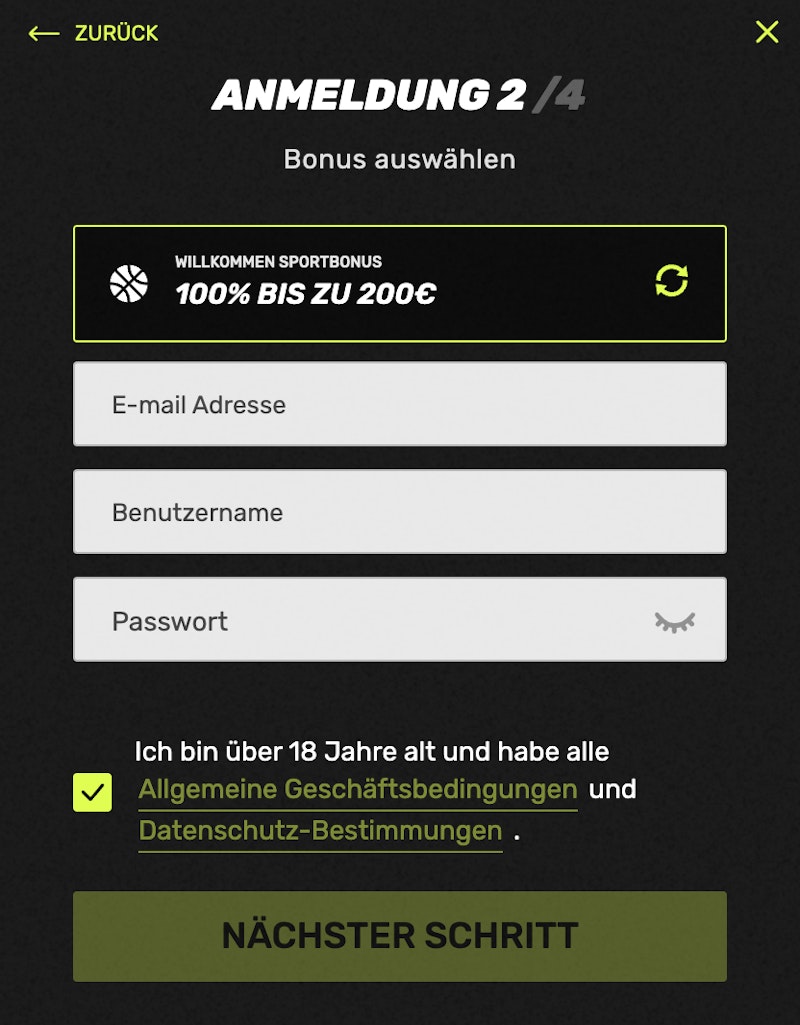Focus the E-mail Adresse field
800x1025 pixels.
coord(400,404)
